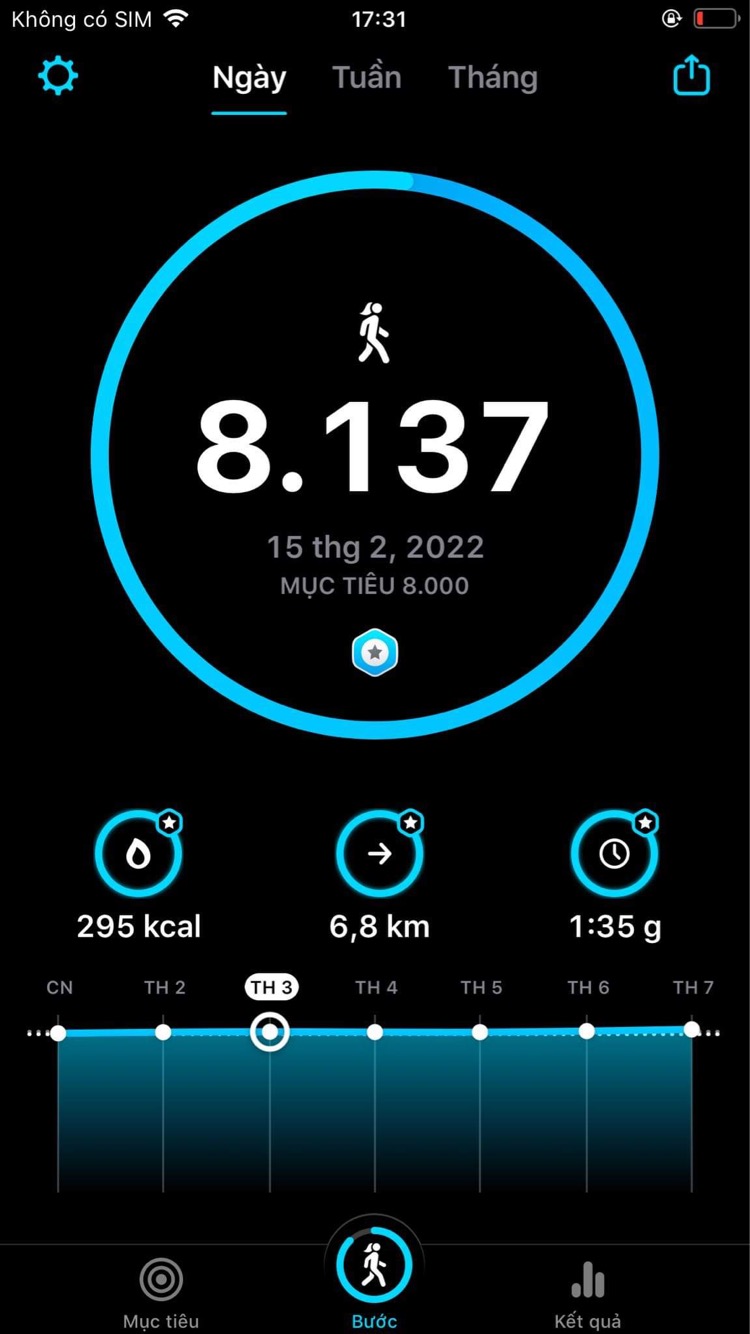Select TH 7 on the weekly chart

(x=692, y=1028)
